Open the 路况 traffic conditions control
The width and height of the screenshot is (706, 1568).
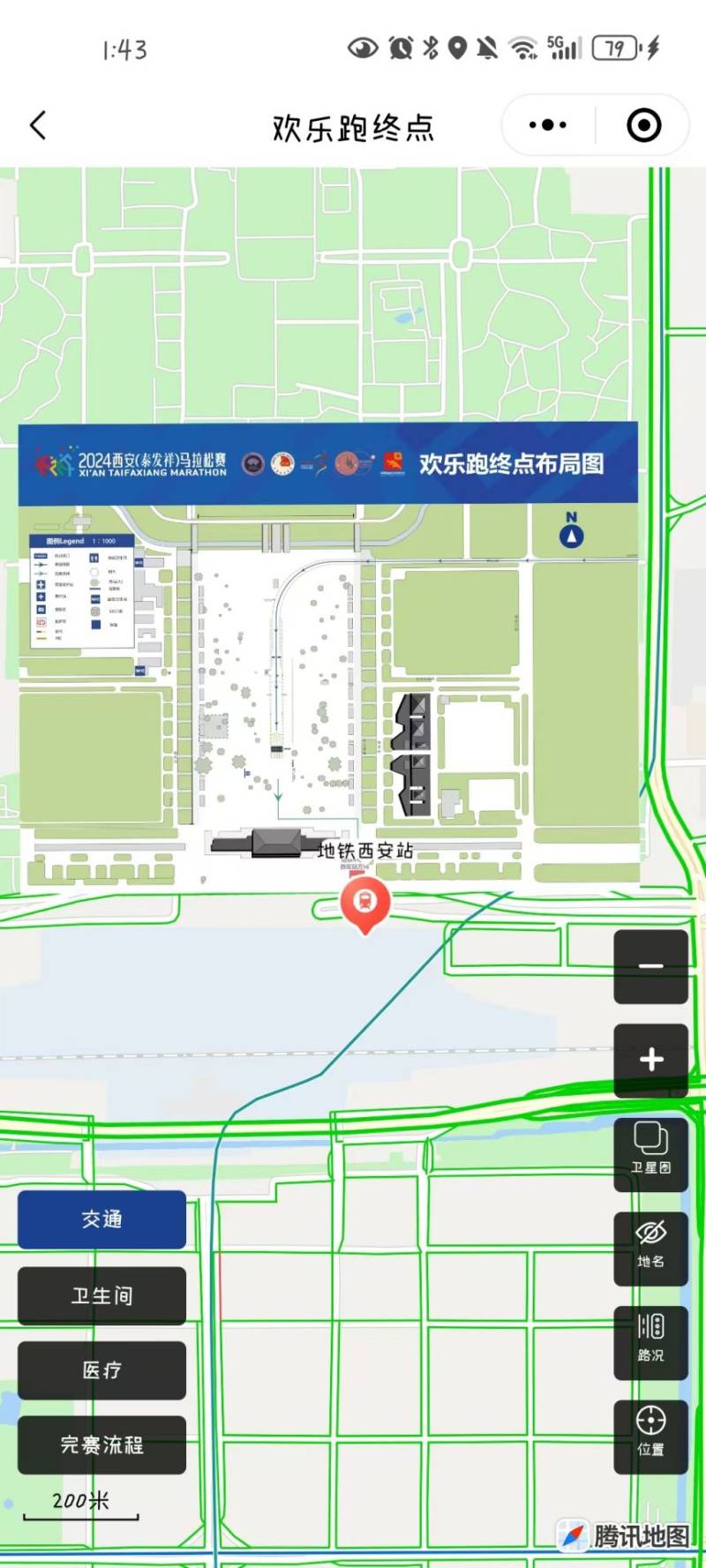pyautogui.click(x=650, y=1341)
